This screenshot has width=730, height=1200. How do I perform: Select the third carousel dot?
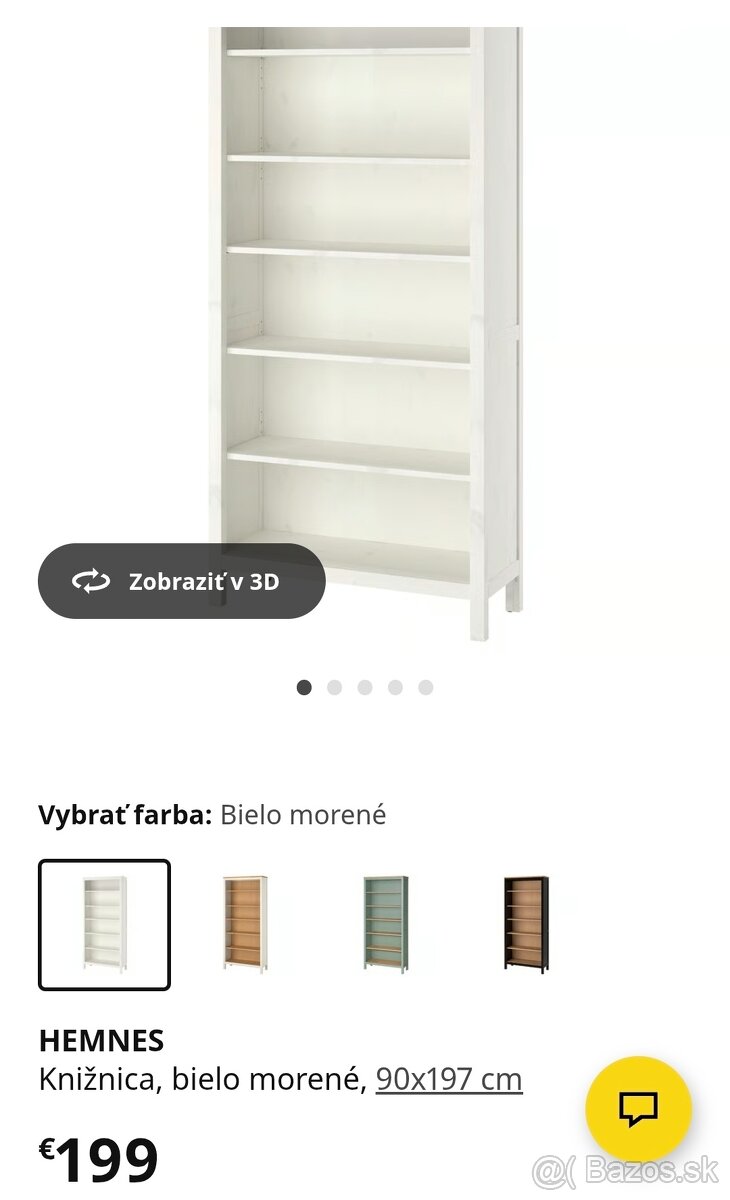click(x=364, y=687)
